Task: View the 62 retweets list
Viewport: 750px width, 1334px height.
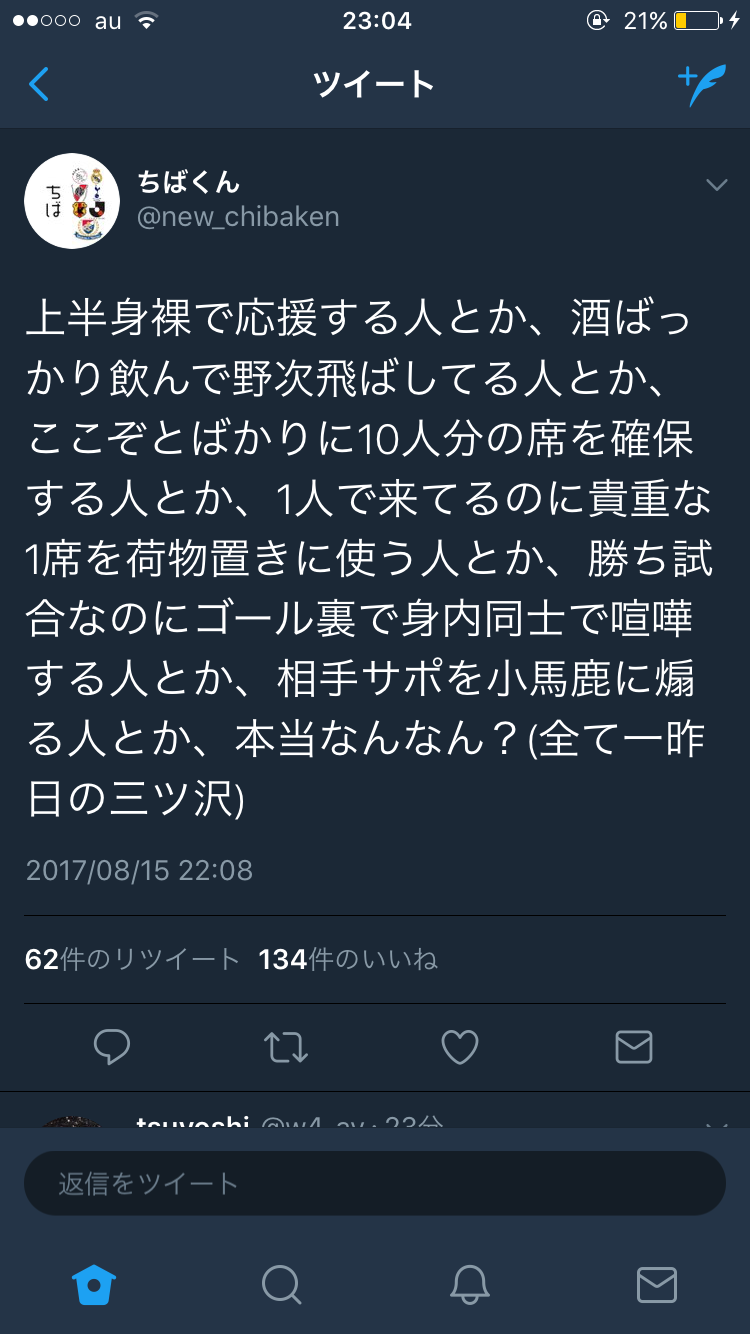Action: (132, 960)
